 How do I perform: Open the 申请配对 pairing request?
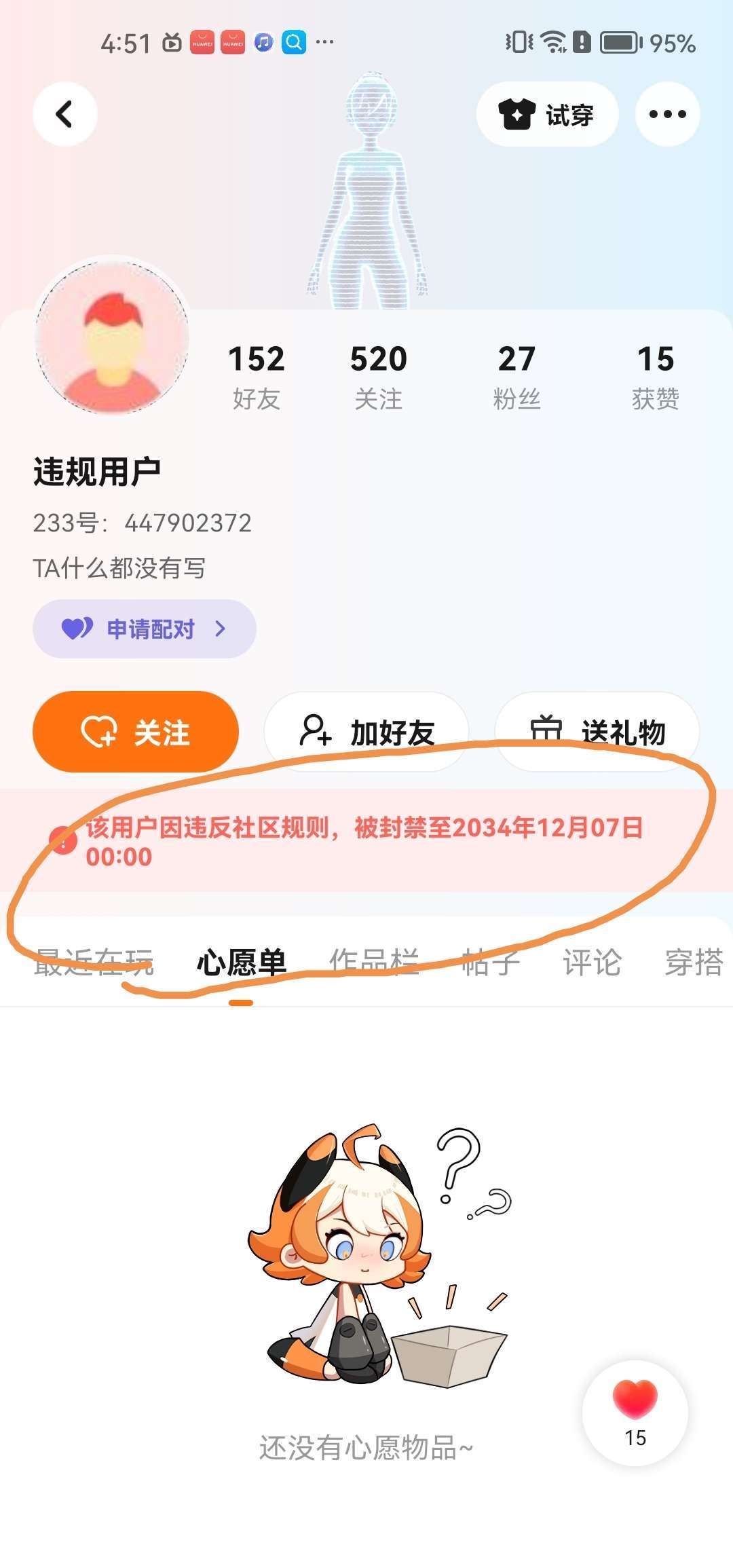coord(144,629)
